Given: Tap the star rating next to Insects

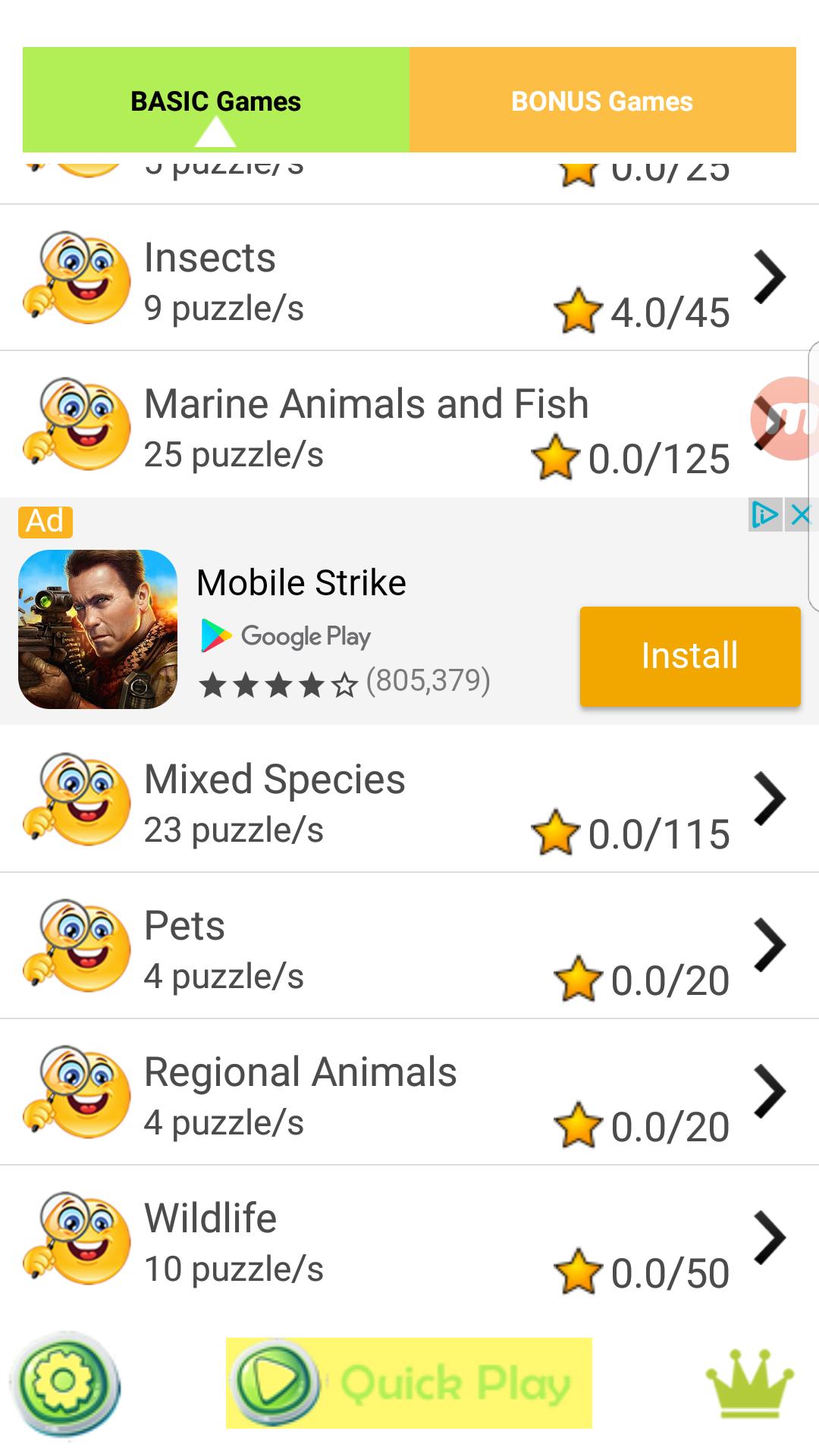Looking at the screenshot, I should [578, 309].
